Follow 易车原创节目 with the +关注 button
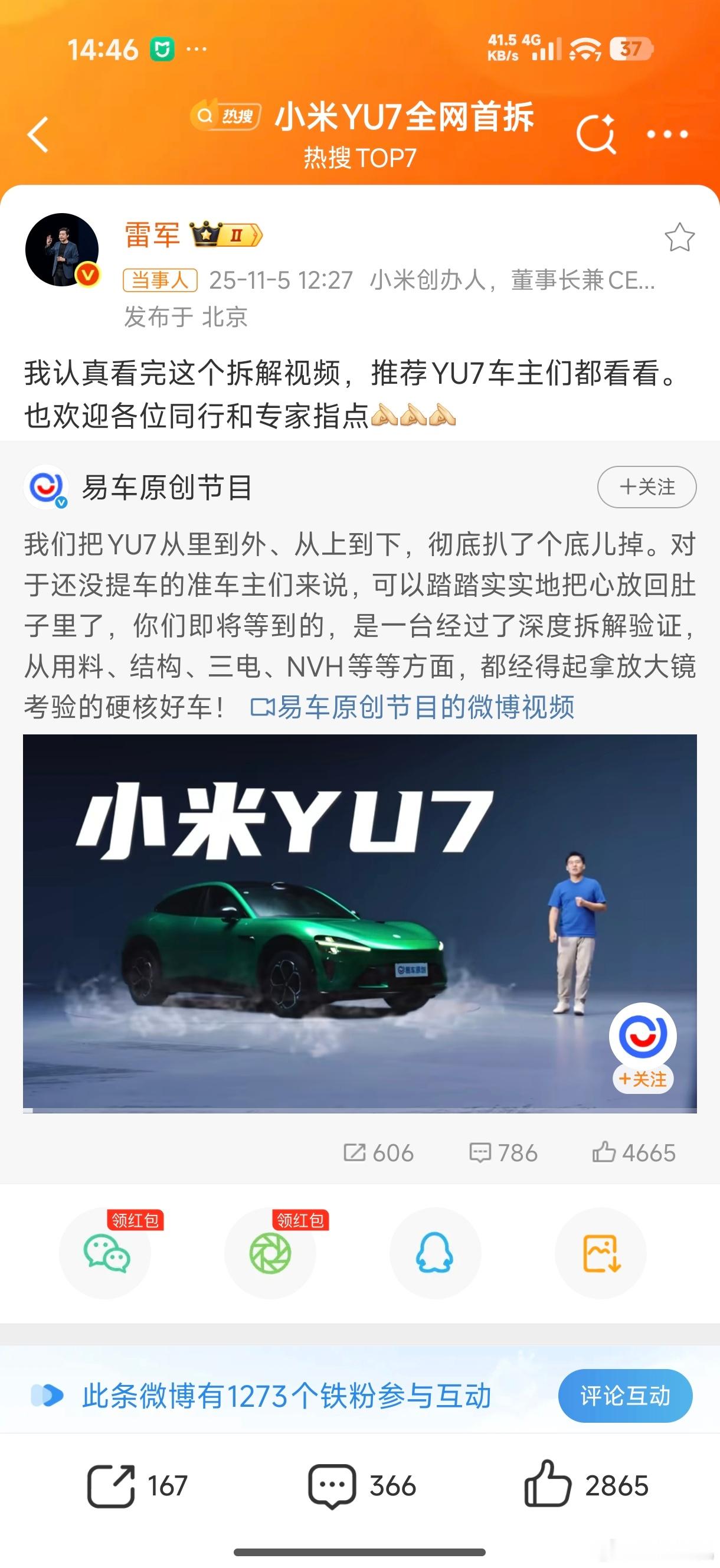This screenshot has height=1568, width=720. [646, 487]
